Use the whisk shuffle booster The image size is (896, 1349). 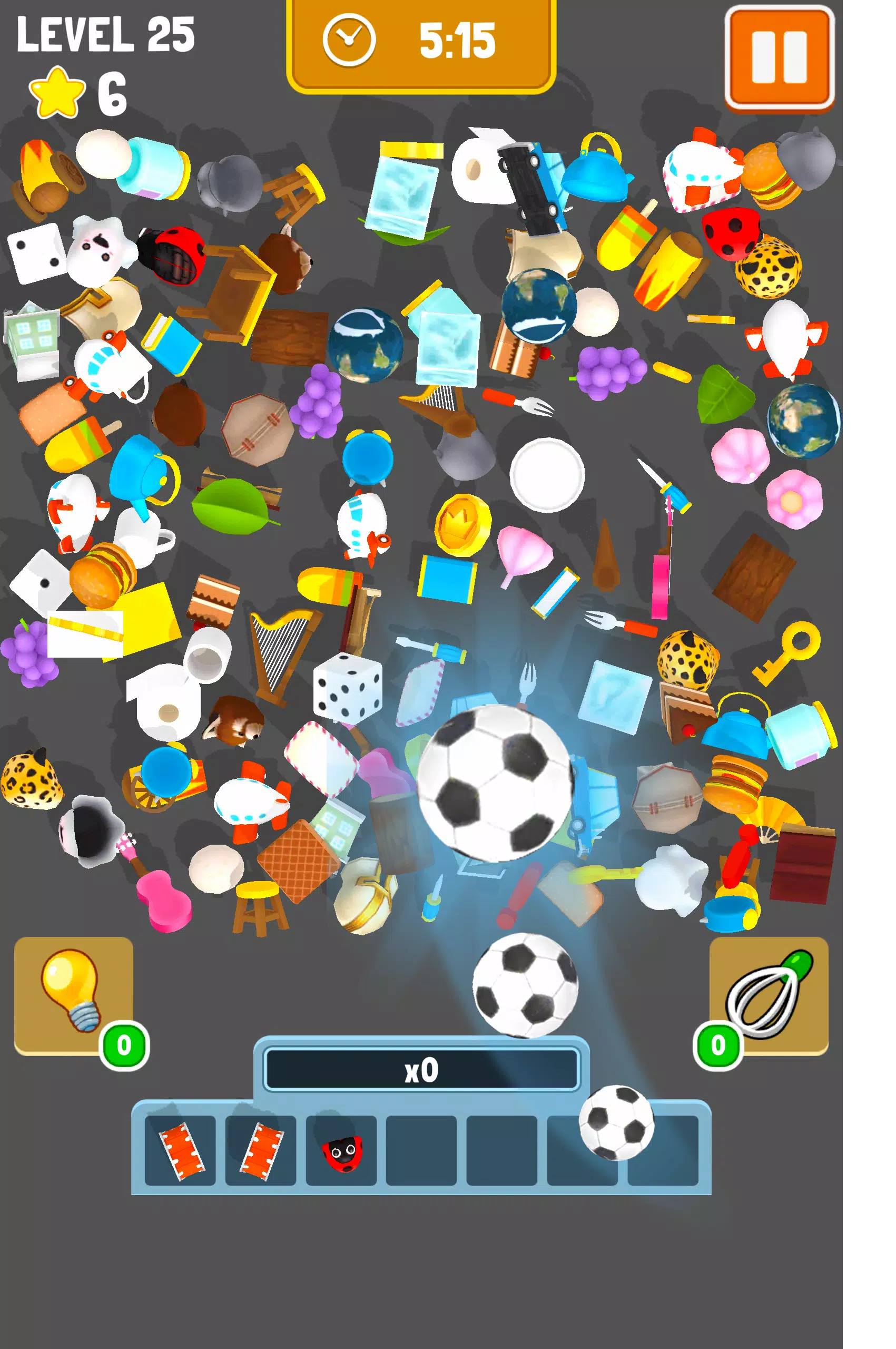768,995
